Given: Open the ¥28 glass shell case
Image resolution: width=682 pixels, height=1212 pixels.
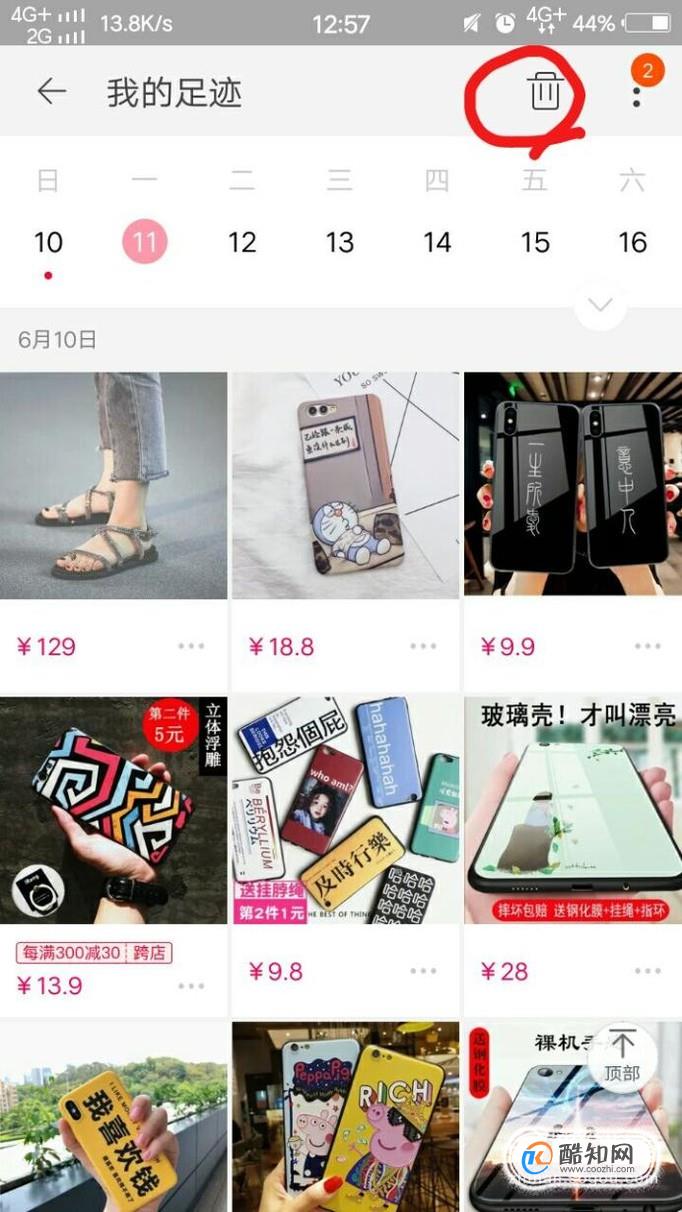Looking at the screenshot, I should click(x=573, y=810).
